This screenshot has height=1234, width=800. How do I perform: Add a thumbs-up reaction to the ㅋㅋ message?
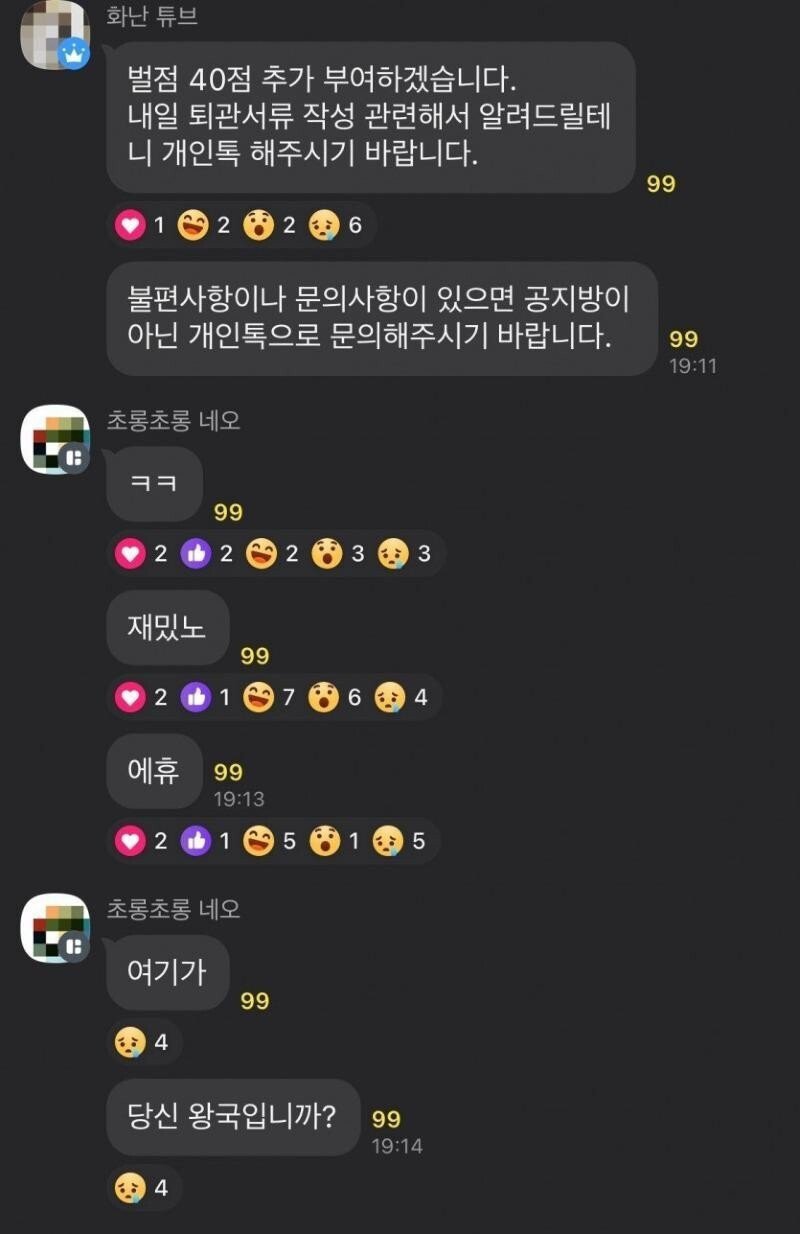point(196,554)
